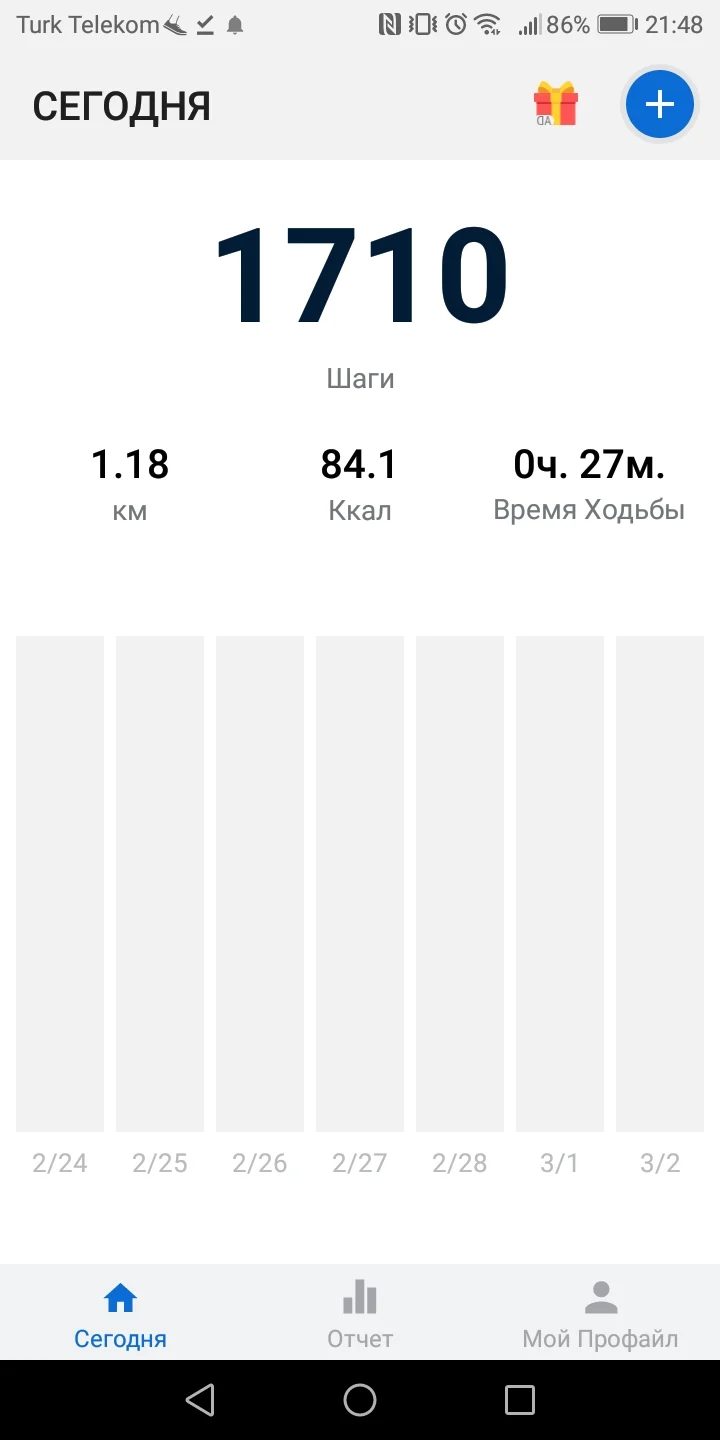Open the profile person icon
This screenshot has width=720, height=1440.
(x=601, y=1294)
